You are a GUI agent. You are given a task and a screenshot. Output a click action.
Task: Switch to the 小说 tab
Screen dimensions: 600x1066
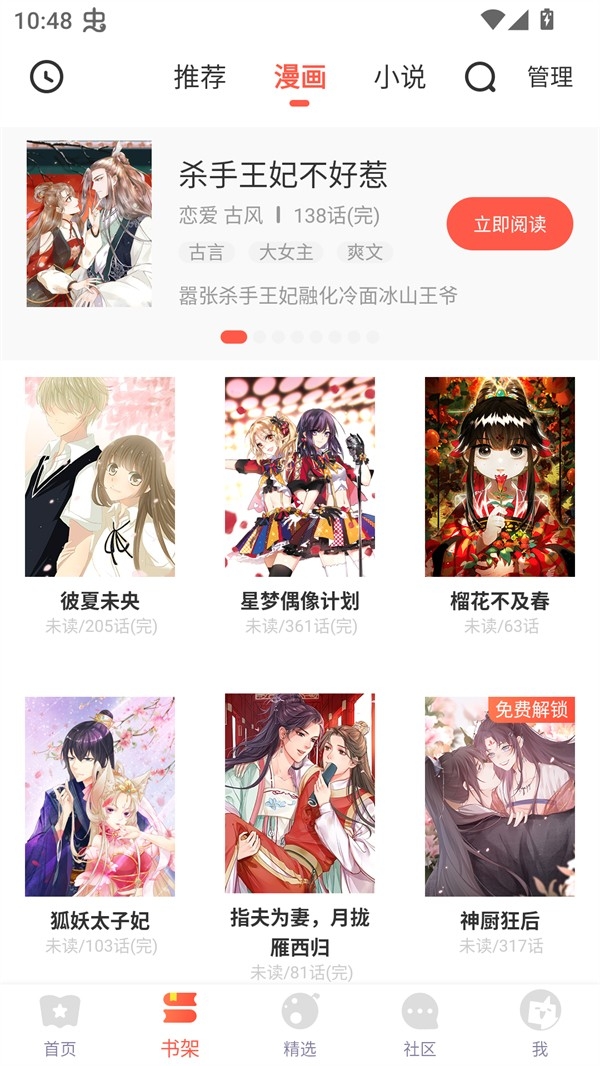pyautogui.click(x=400, y=77)
